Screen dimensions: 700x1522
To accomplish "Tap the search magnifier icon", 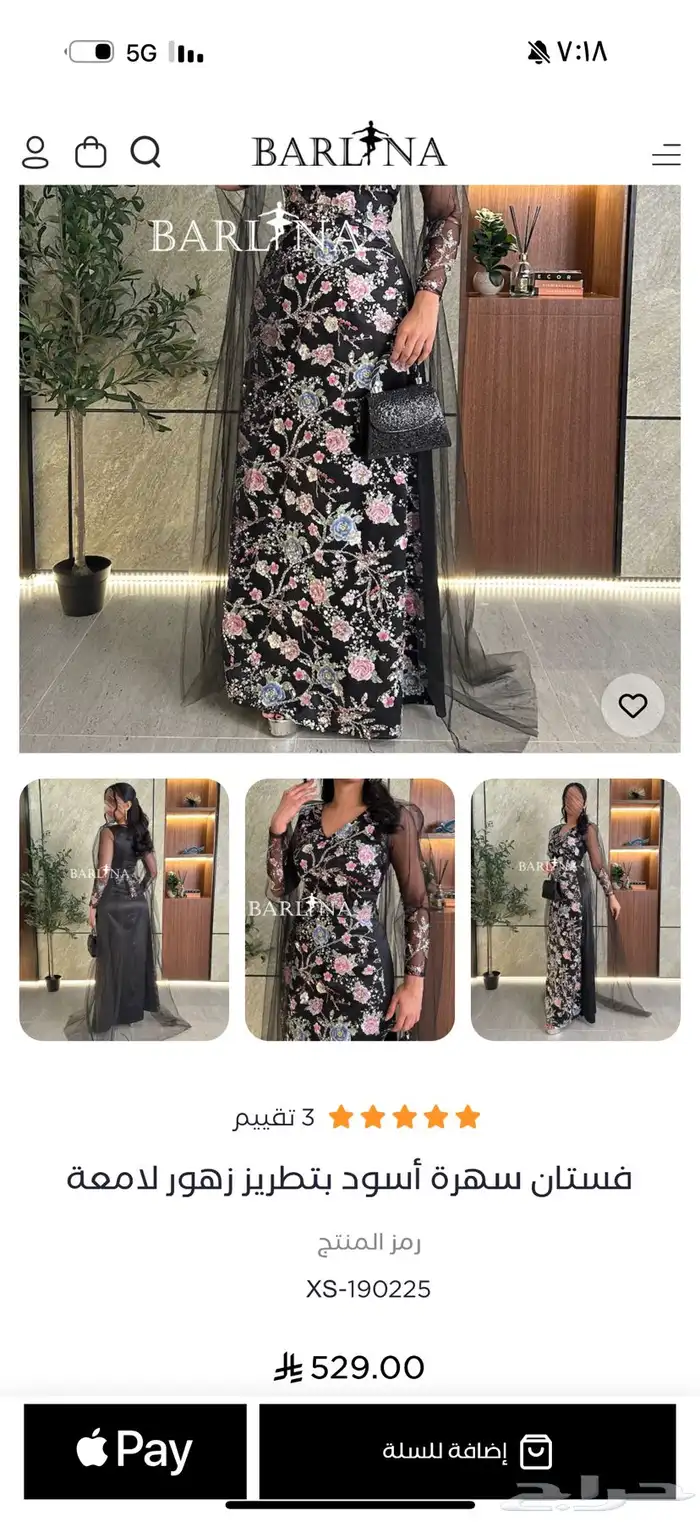I will point(146,152).
